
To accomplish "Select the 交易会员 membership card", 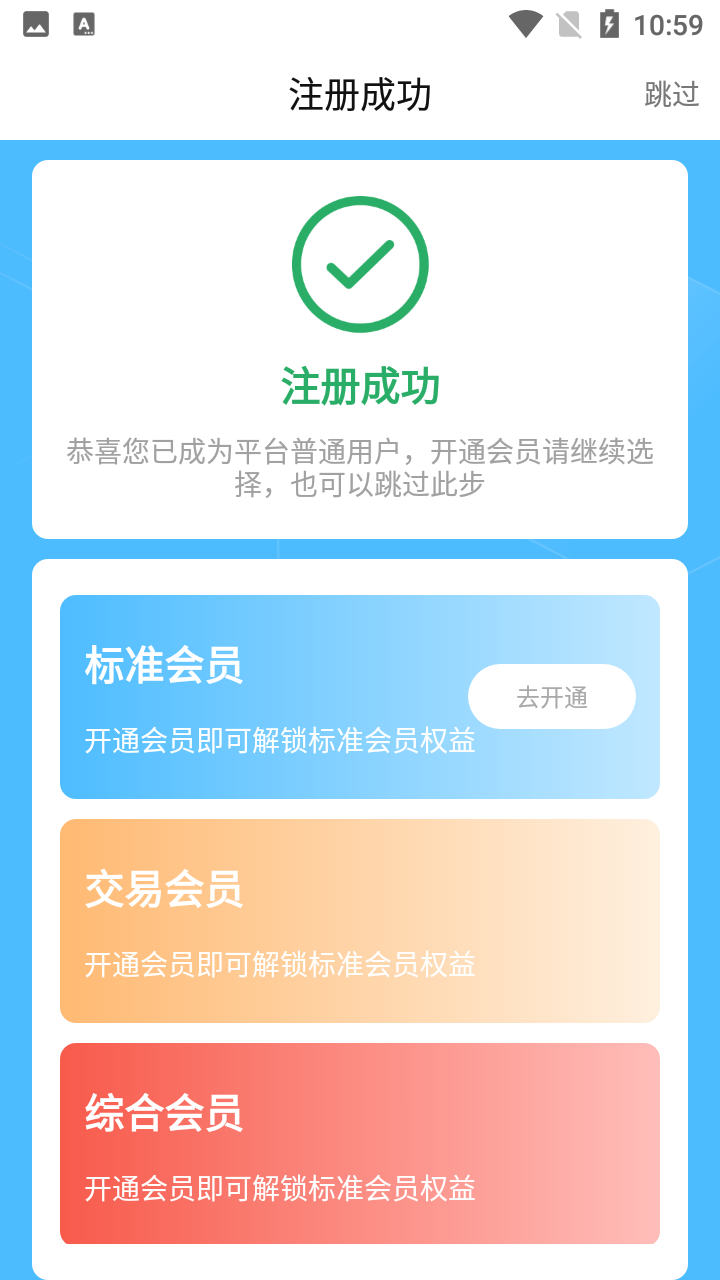I will pos(360,921).
